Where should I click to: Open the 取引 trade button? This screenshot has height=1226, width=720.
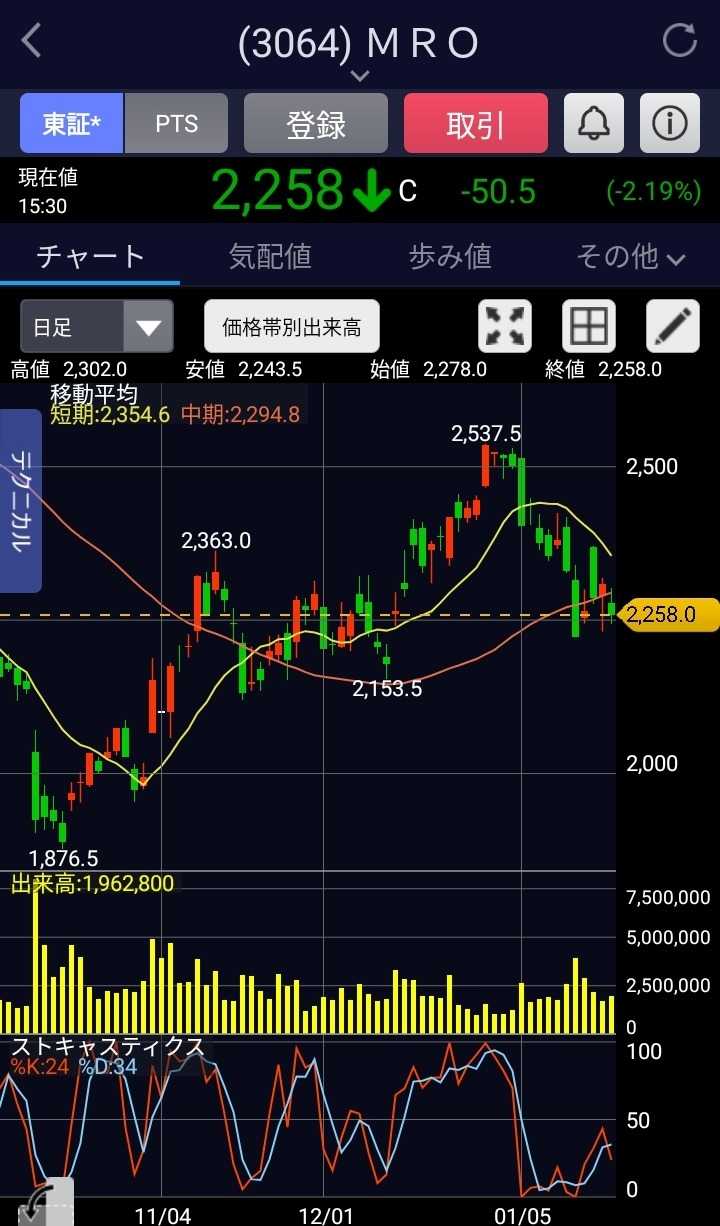coord(476,124)
